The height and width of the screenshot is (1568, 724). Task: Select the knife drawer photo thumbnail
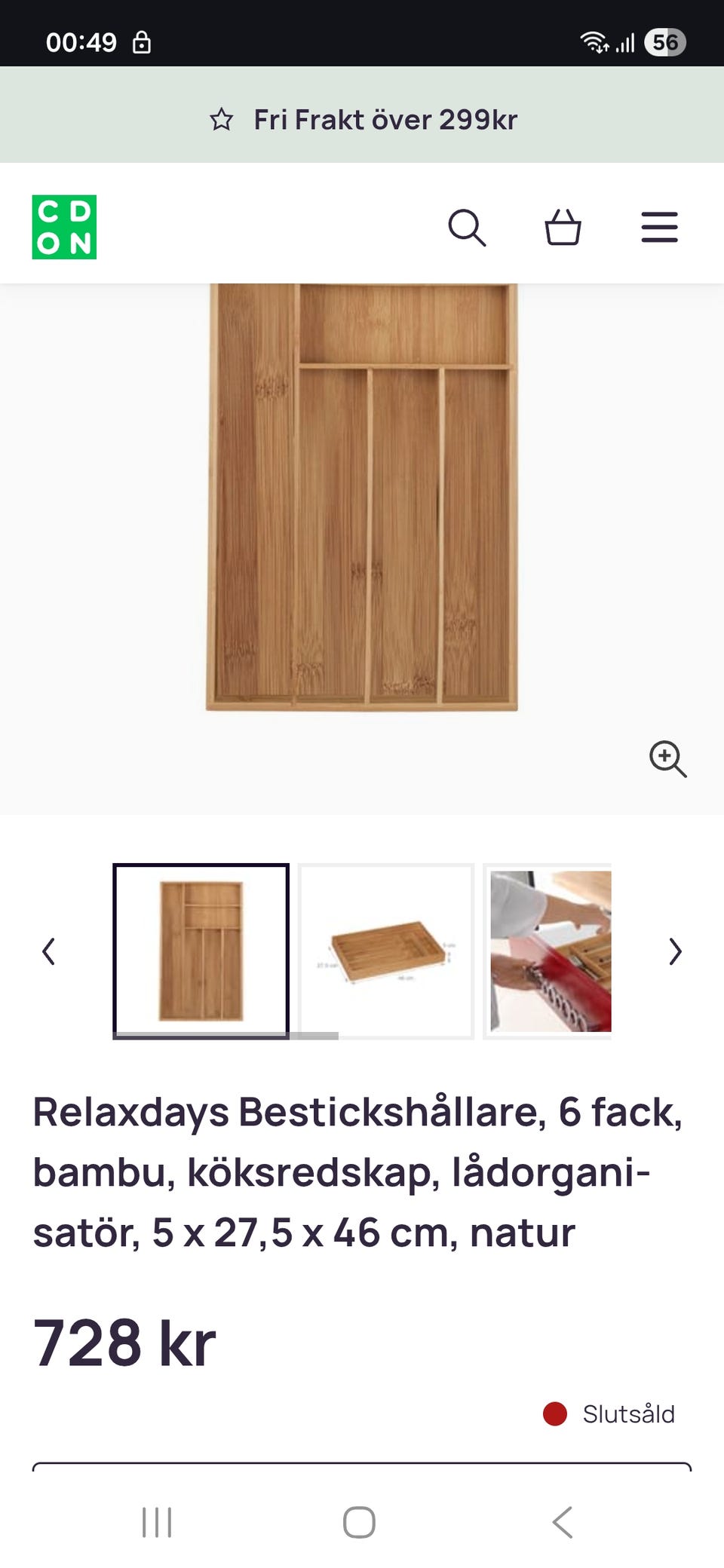point(550,950)
